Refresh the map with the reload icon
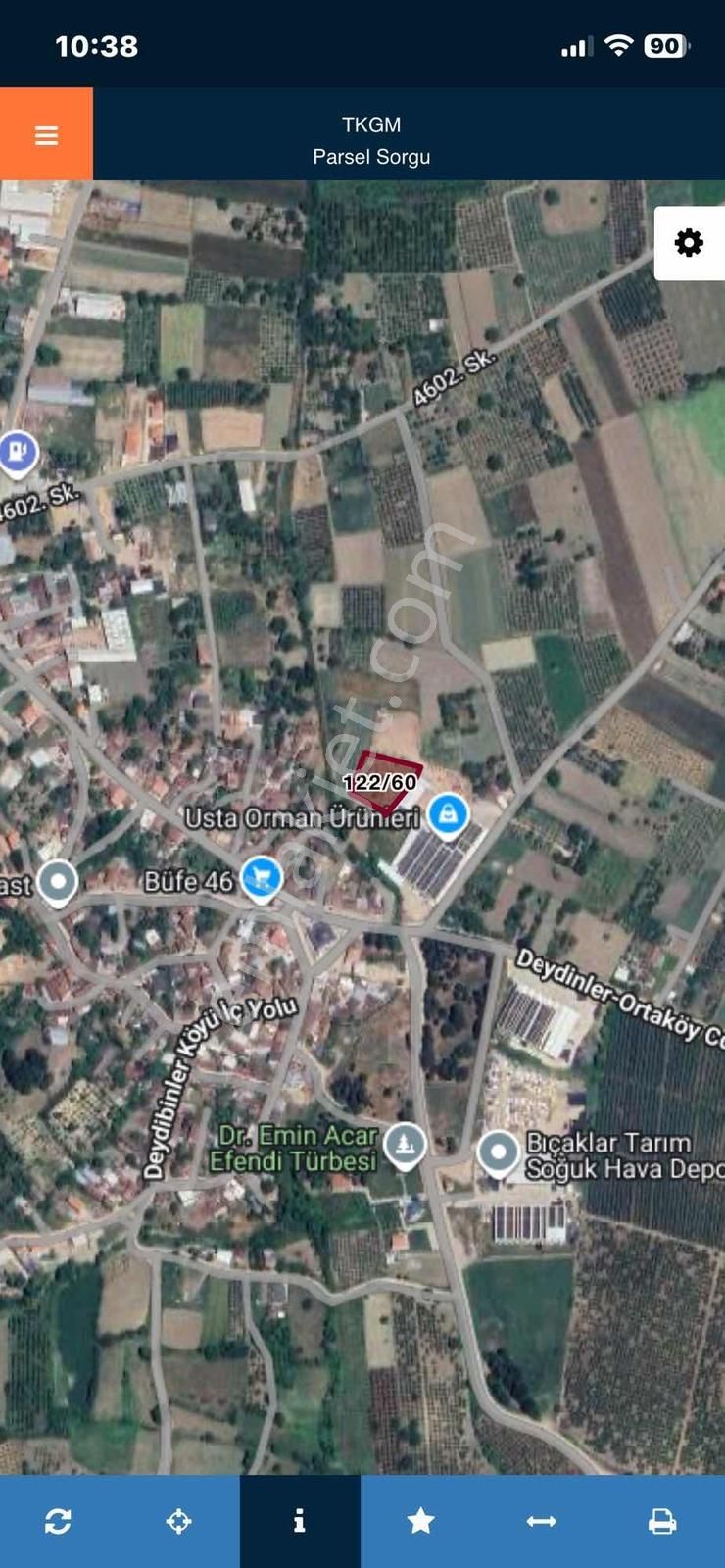The height and width of the screenshot is (1568, 725). (x=58, y=1521)
